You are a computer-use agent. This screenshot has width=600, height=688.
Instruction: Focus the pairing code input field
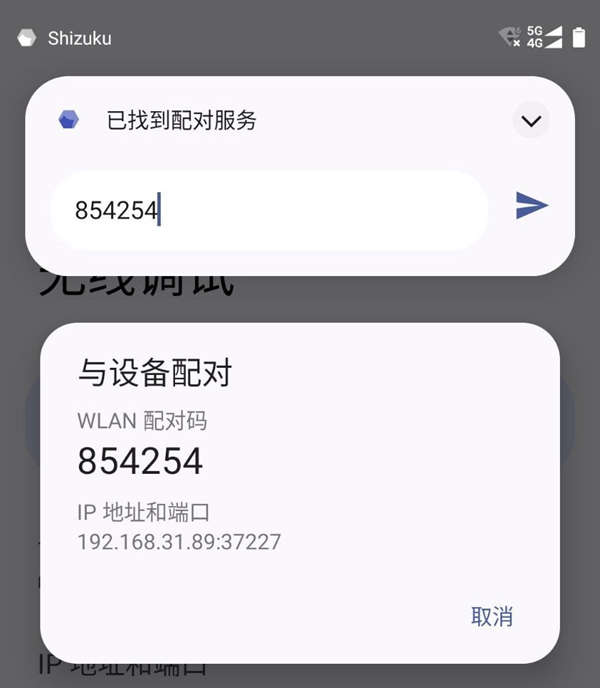tap(268, 211)
